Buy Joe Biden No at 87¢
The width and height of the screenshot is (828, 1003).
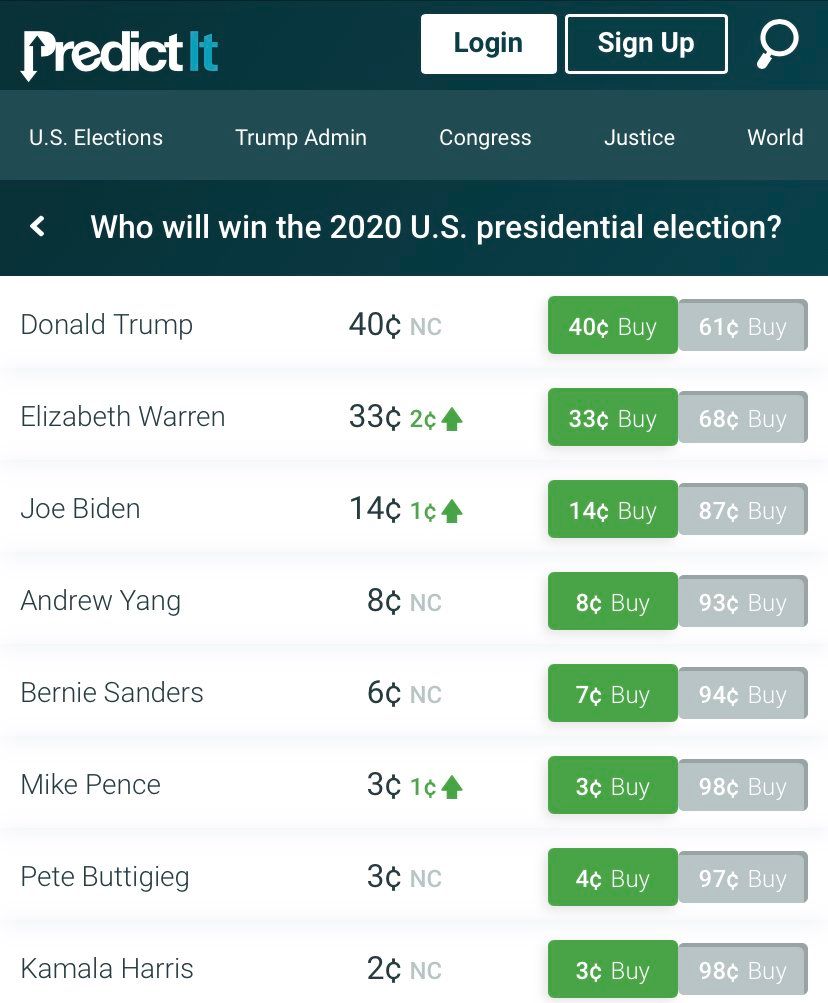pyautogui.click(x=742, y=510)
